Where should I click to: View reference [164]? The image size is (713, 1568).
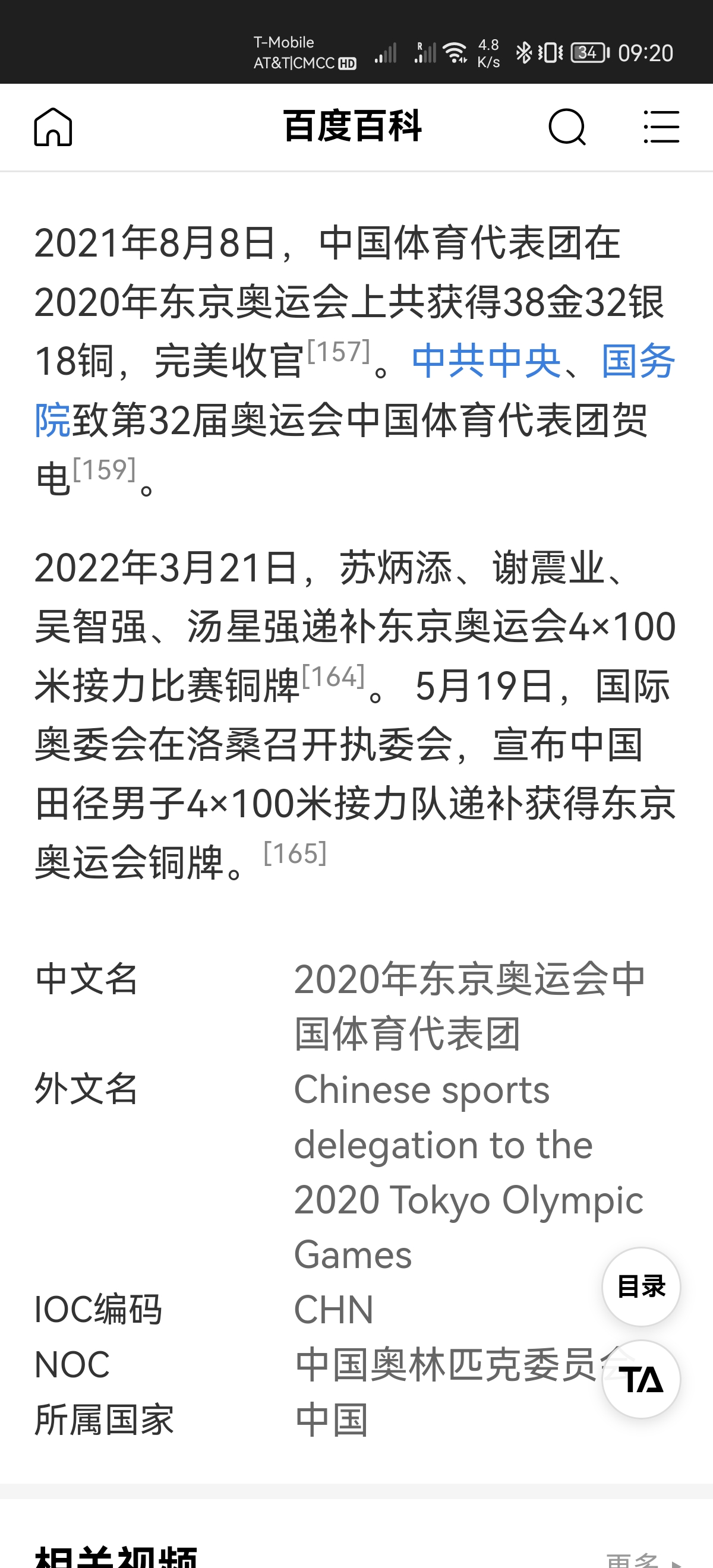click(333, 676)
